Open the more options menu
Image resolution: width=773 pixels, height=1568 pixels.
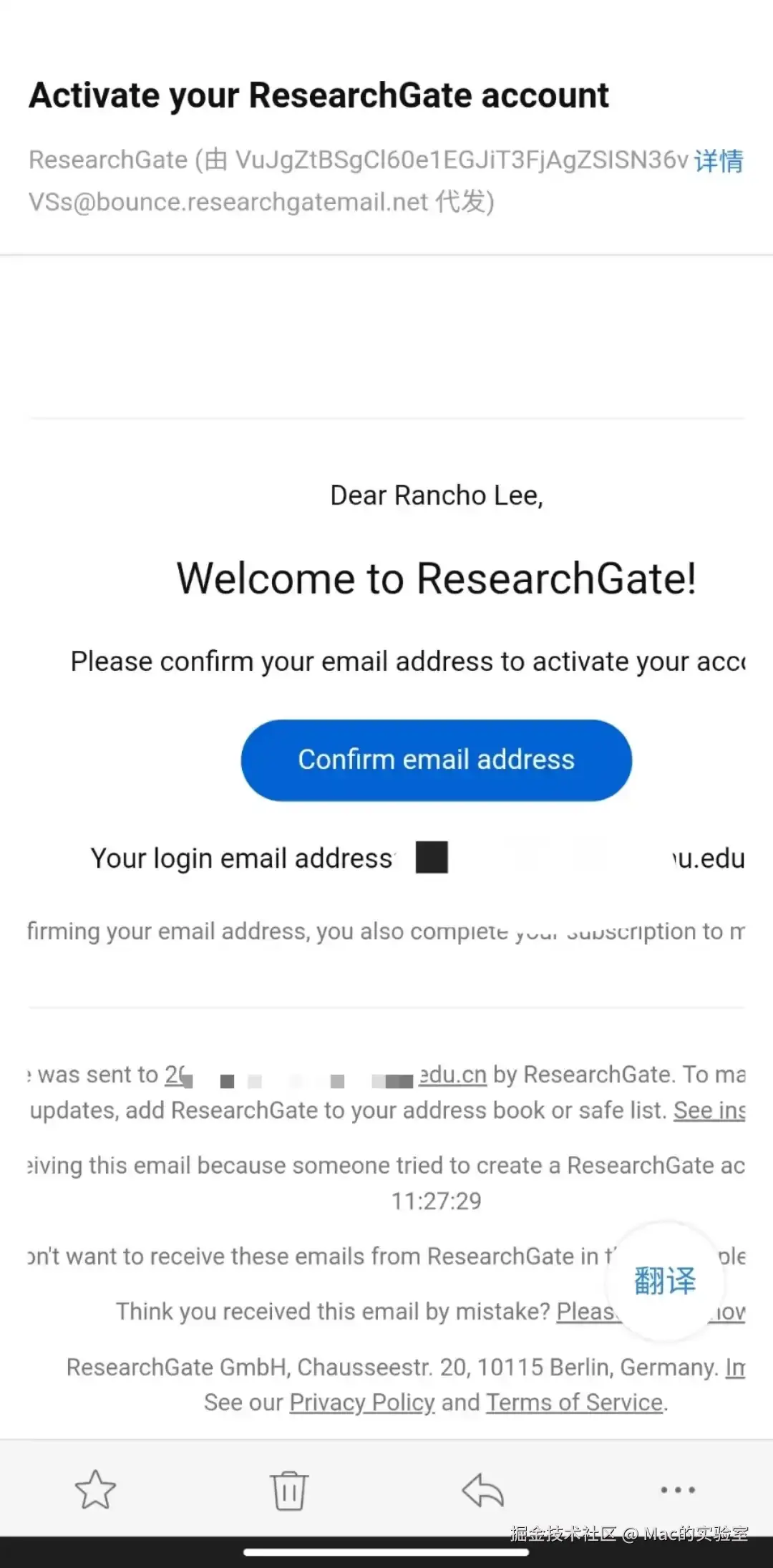[x=677, y=1490]
